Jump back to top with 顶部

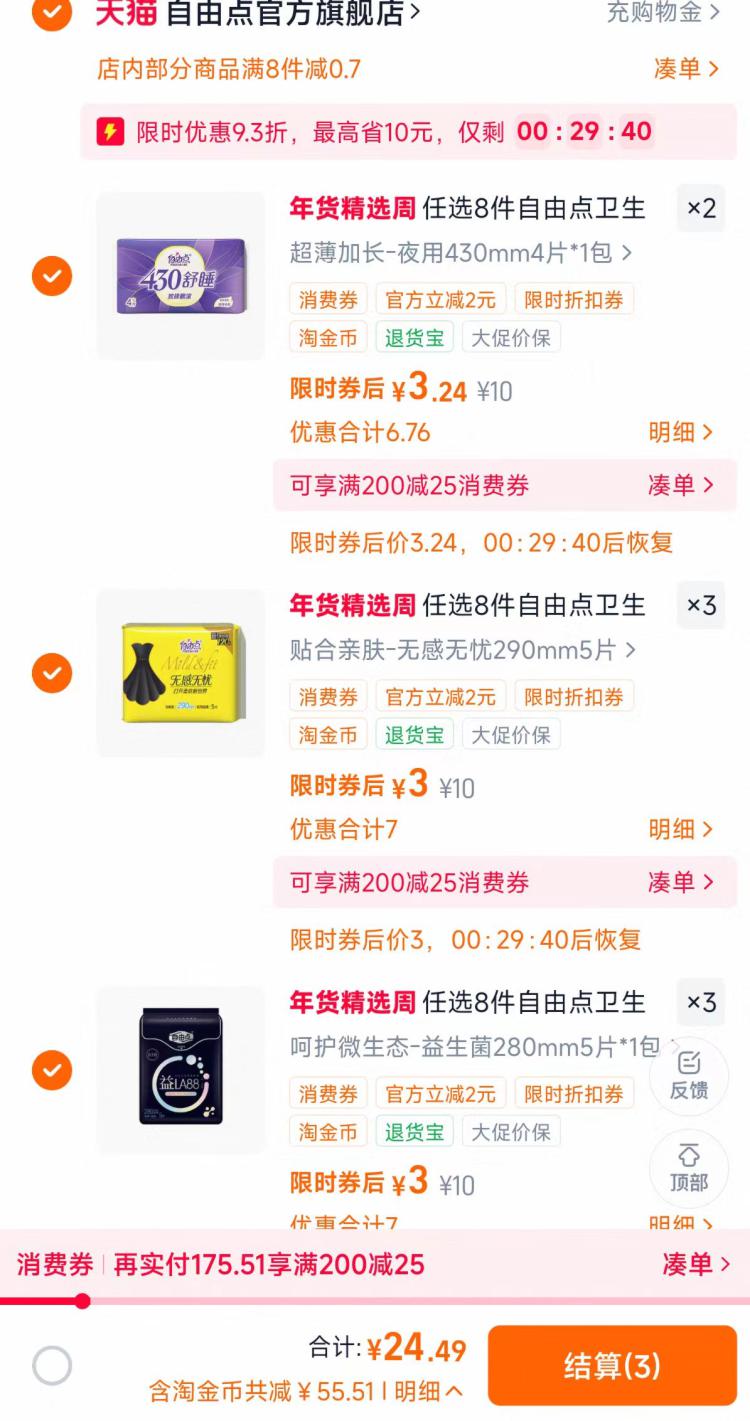click(689, 1168)
